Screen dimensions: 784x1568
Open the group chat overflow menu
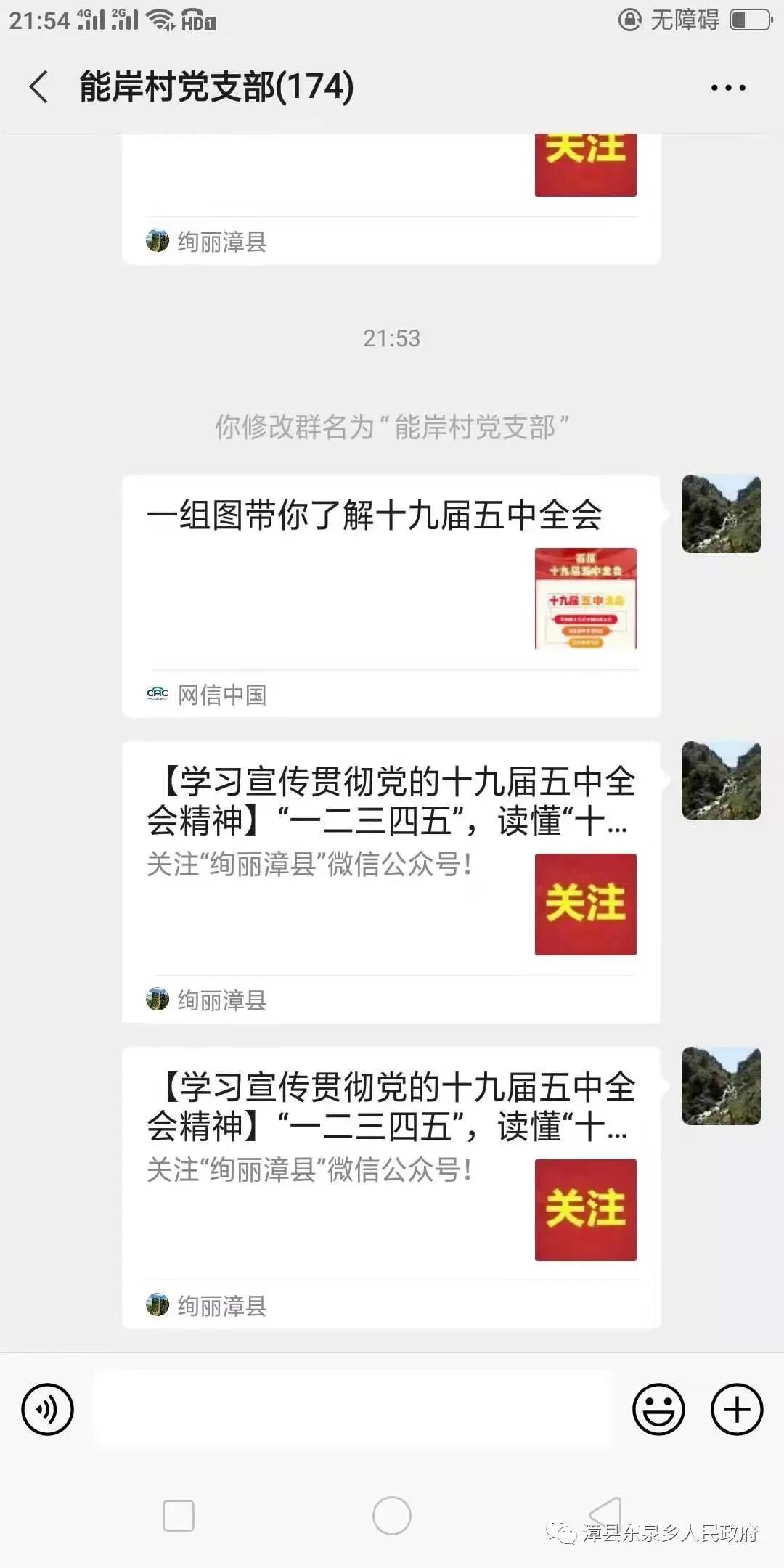727,88
